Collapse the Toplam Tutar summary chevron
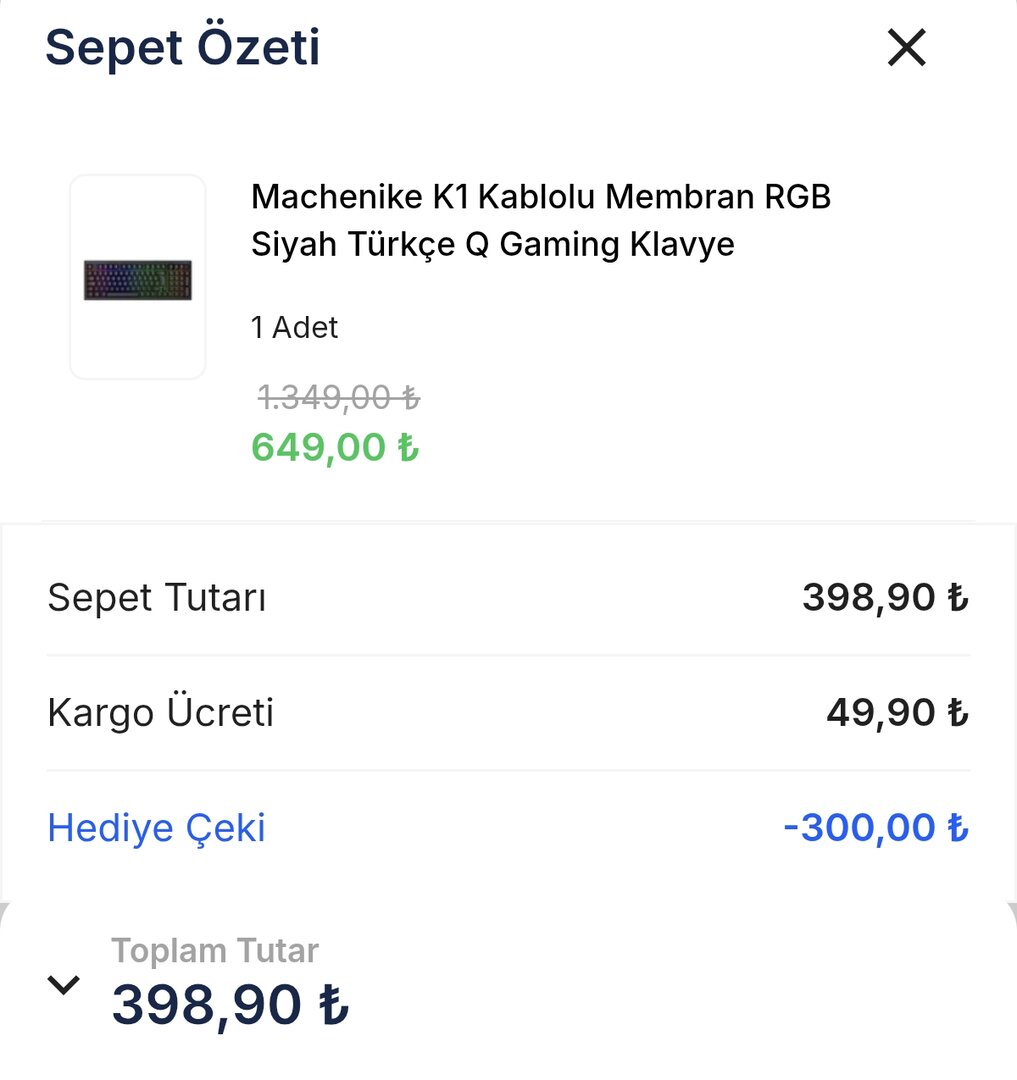 click(x=64, y=985)
